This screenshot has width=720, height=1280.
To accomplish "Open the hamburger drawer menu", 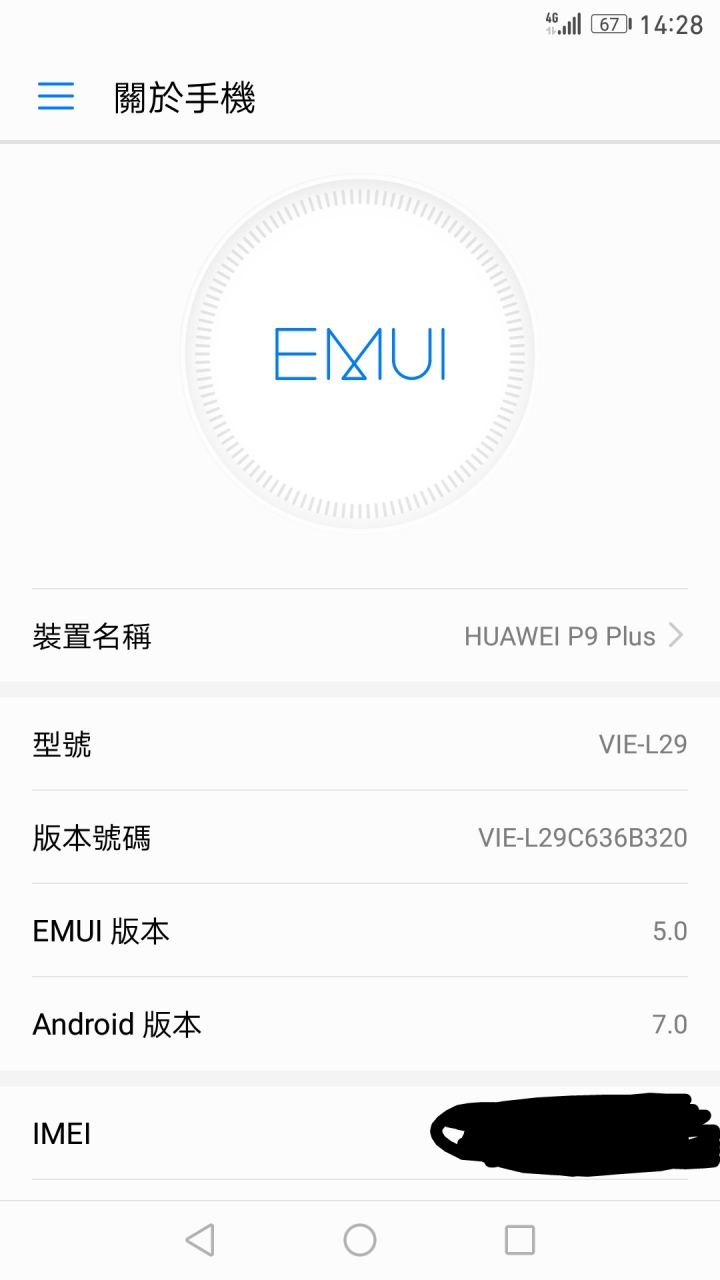I will pyautogui.click(x=56, y=96).
